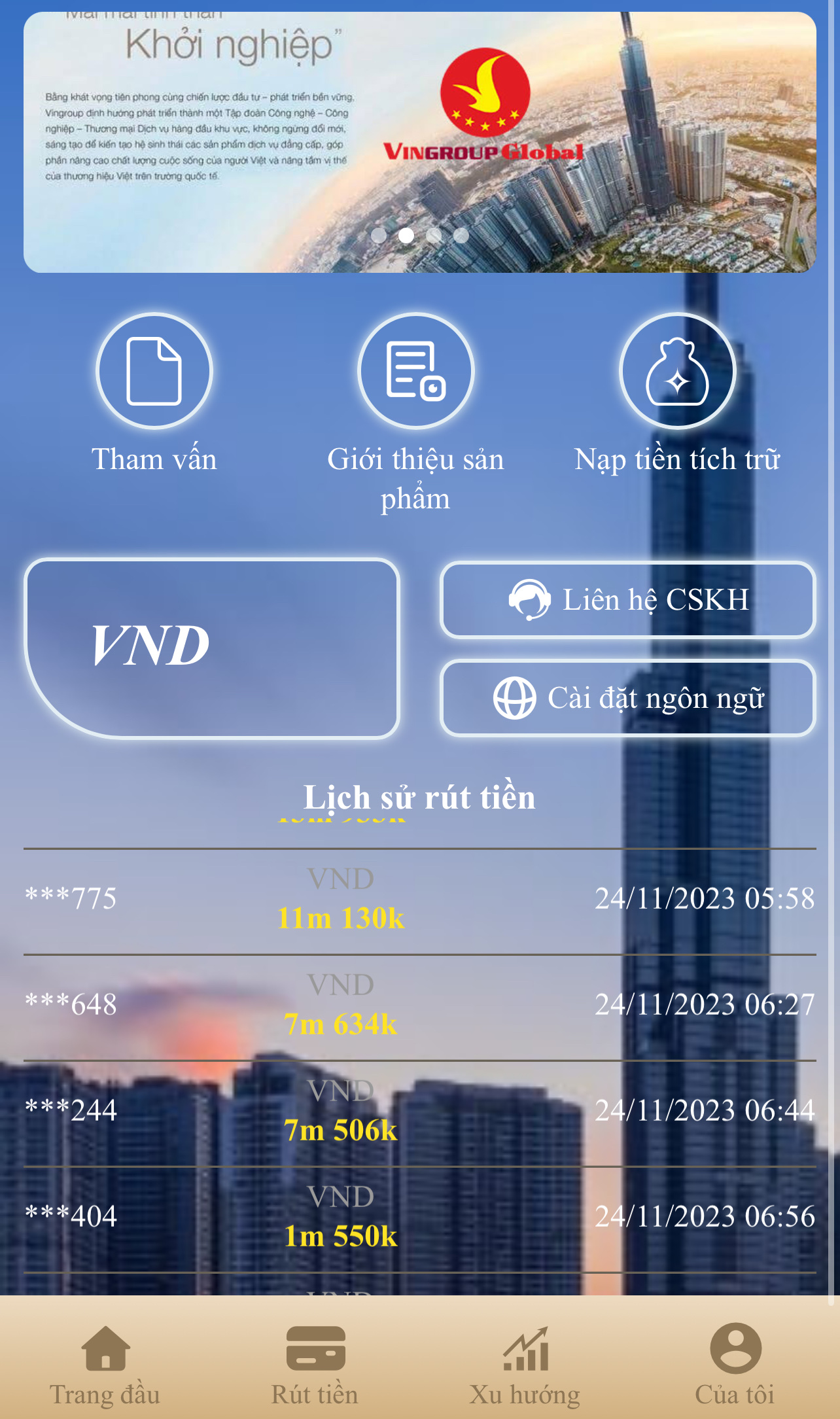Open the Xu hướng tab
This screenshot has width=840, height=1419.
(525, 1364)
